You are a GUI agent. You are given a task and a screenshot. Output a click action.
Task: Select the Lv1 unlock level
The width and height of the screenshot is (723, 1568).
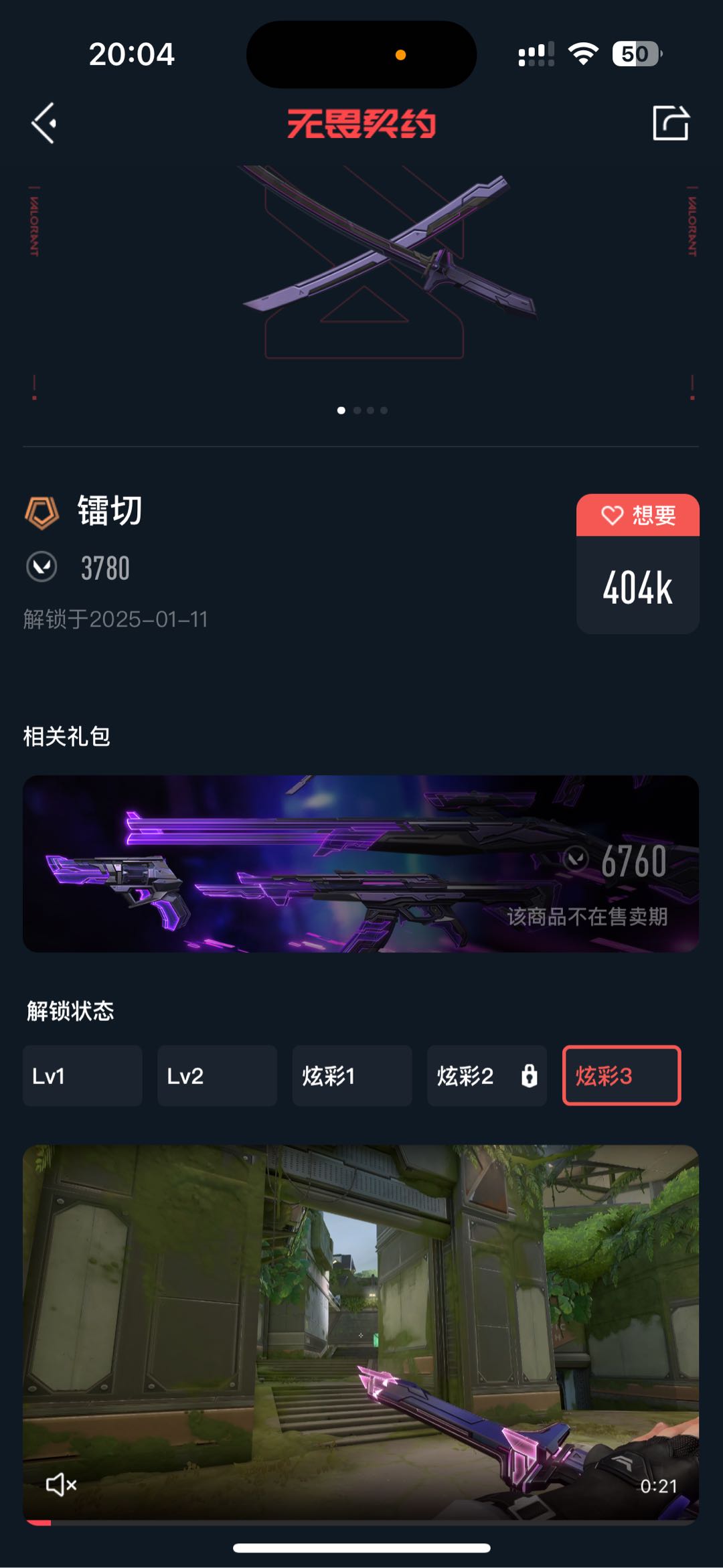click(x=82, y=1076)
